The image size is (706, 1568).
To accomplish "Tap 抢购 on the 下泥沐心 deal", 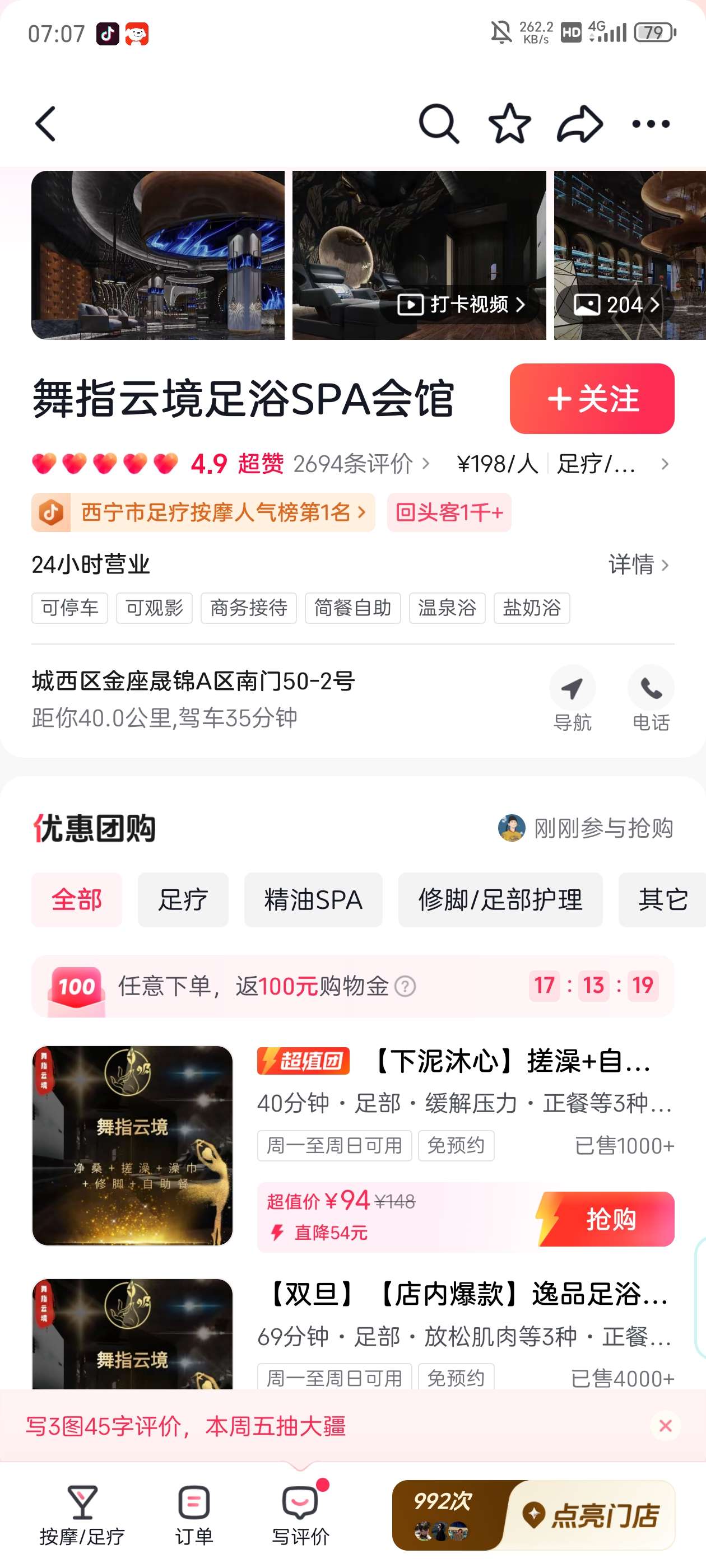I will pyautogui.click(x=609, y=1219).
